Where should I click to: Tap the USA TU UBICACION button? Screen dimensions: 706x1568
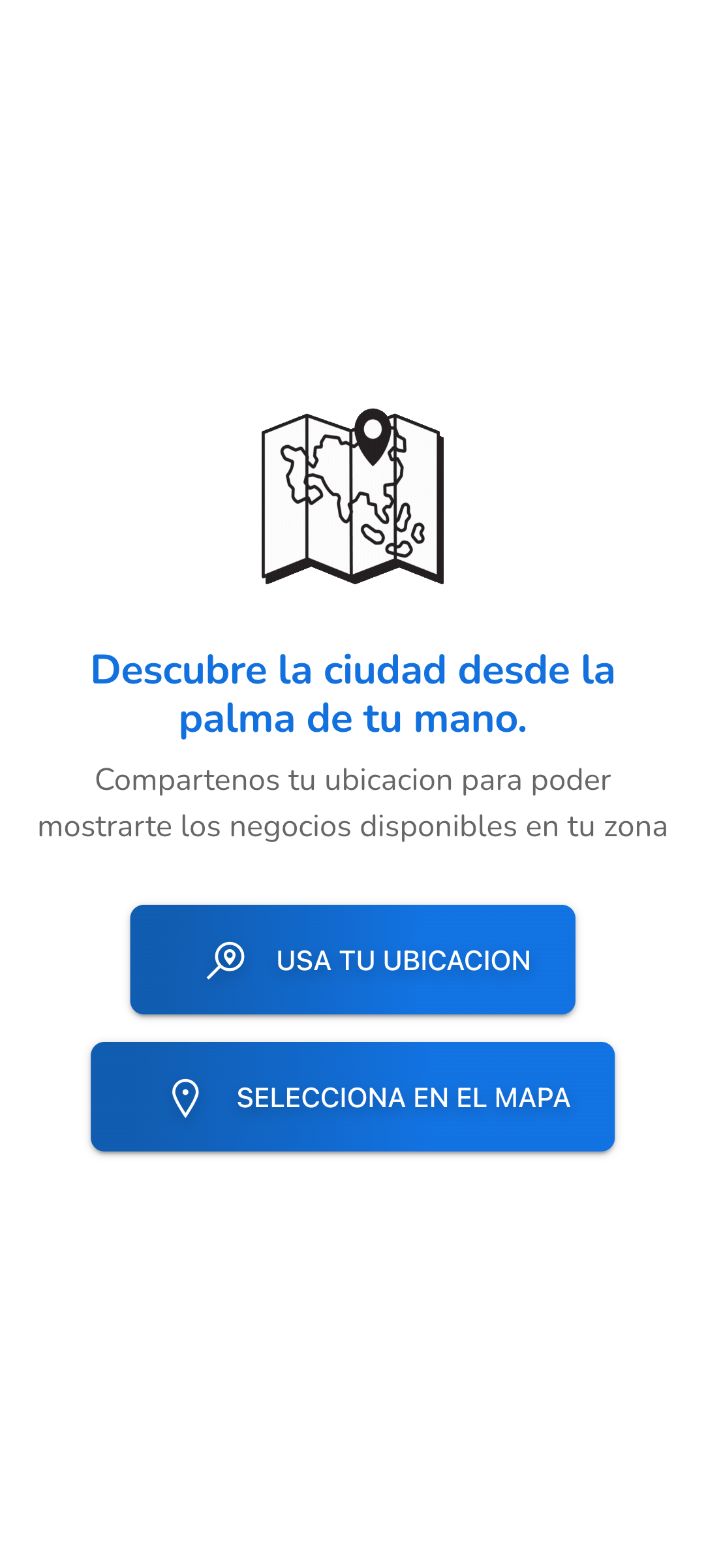pyautogui.click(x=352, y=959)
